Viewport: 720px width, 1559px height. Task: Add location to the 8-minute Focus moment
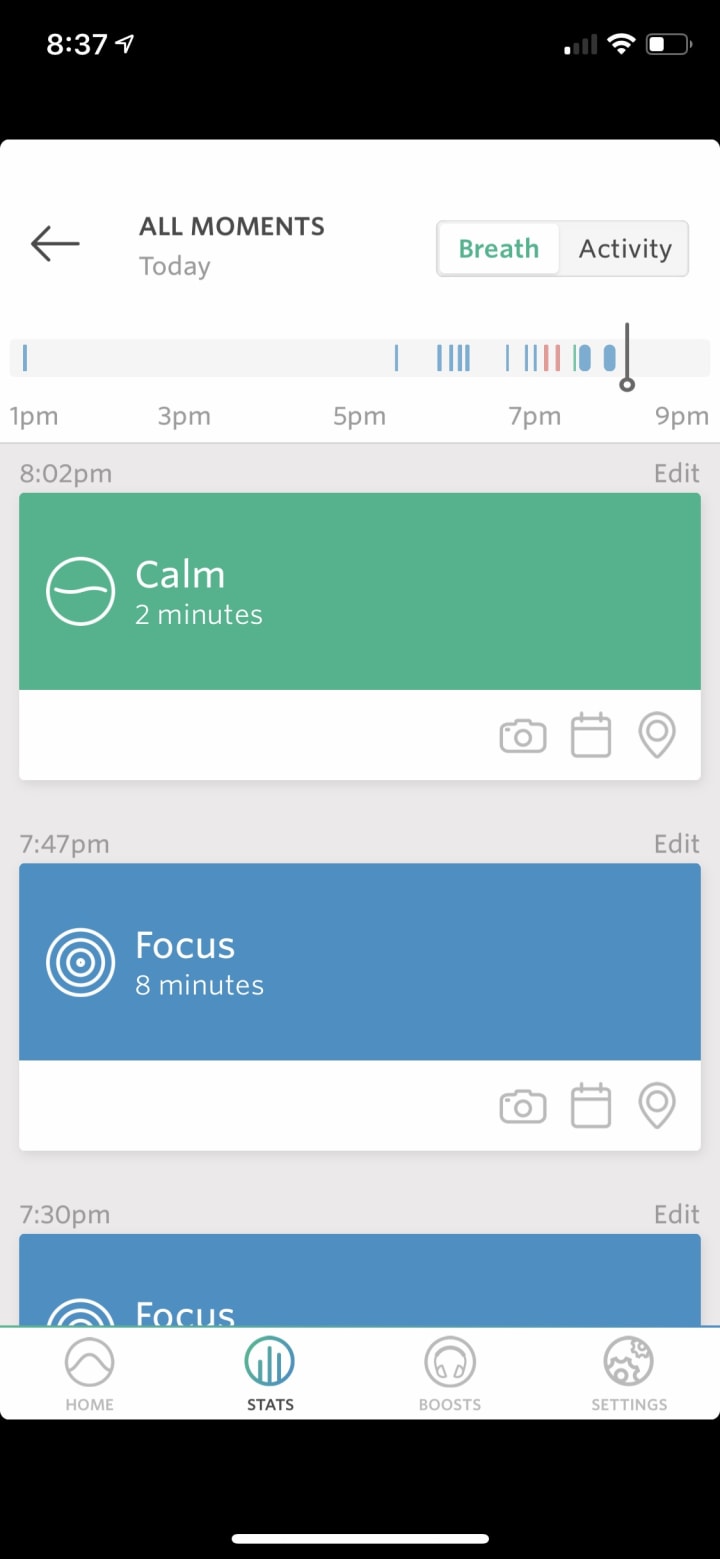pos(657,1107)
